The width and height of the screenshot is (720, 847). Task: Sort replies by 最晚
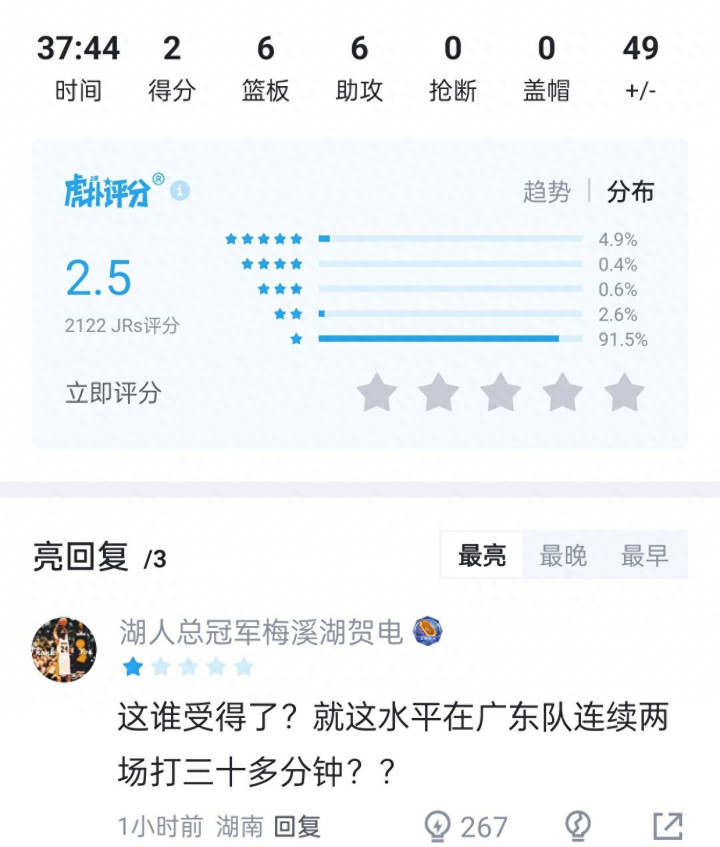(x=563, y=556)
